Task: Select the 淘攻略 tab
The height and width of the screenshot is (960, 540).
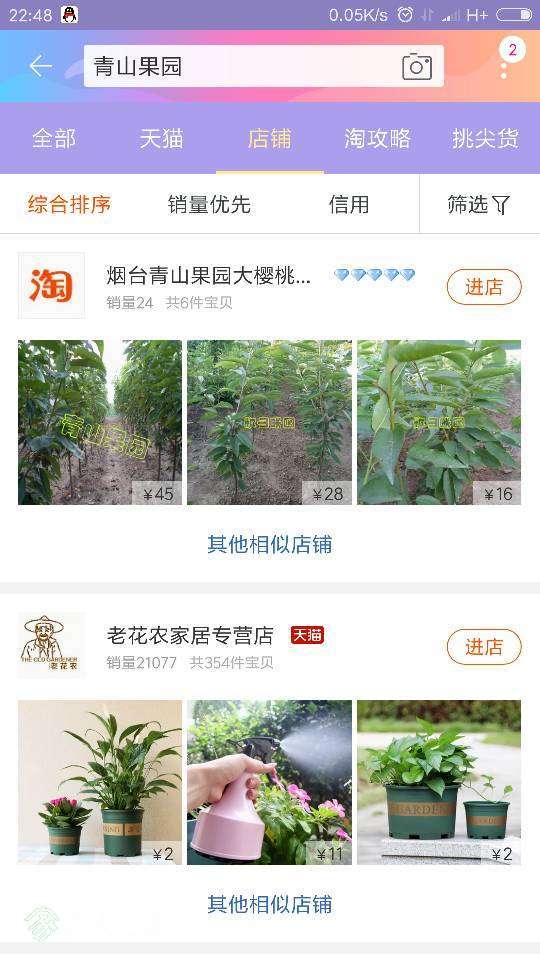Action: coord(377,138)
